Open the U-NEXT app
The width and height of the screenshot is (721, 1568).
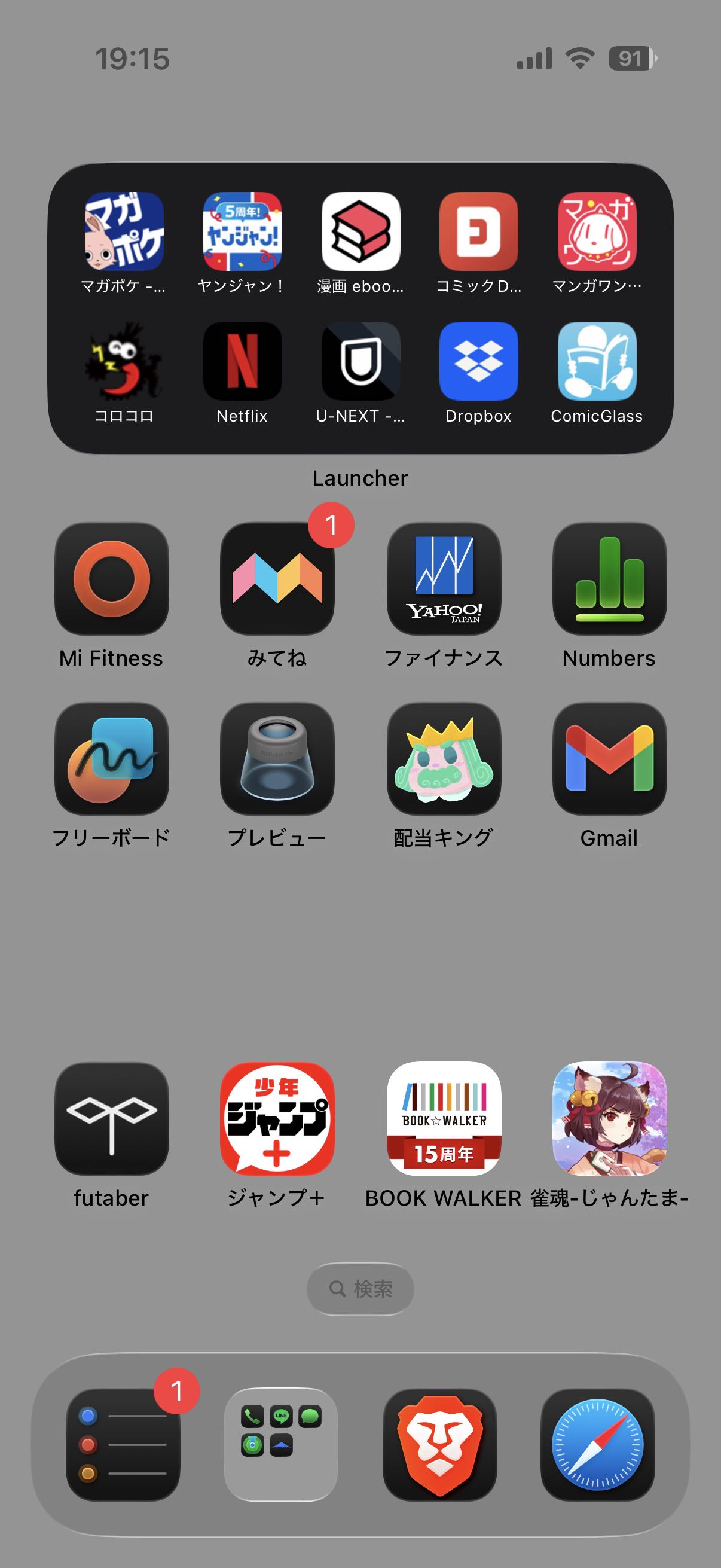click(360, 361)
